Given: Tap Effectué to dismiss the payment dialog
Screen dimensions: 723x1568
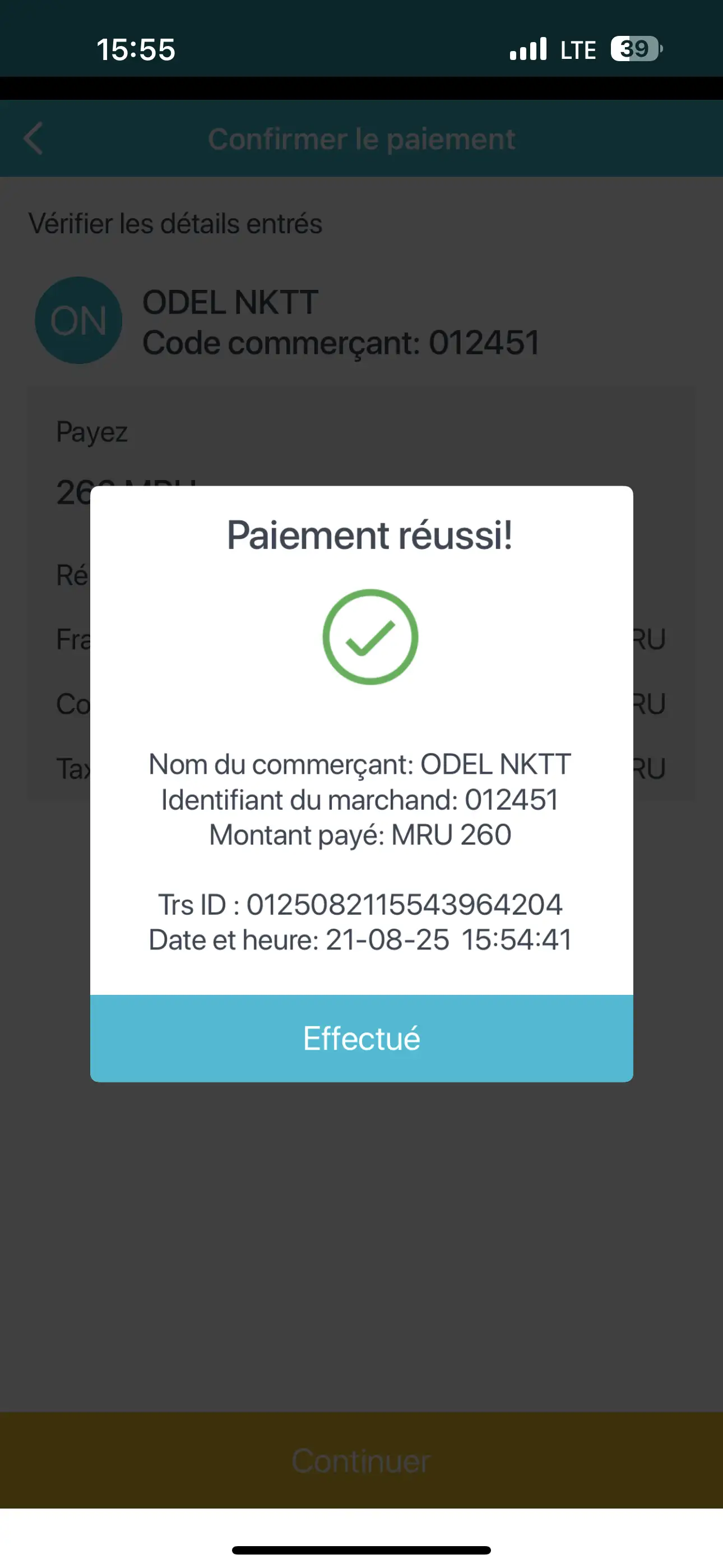Looking at the screenshot, I should pyautogui.click(x=361, y=1039).
